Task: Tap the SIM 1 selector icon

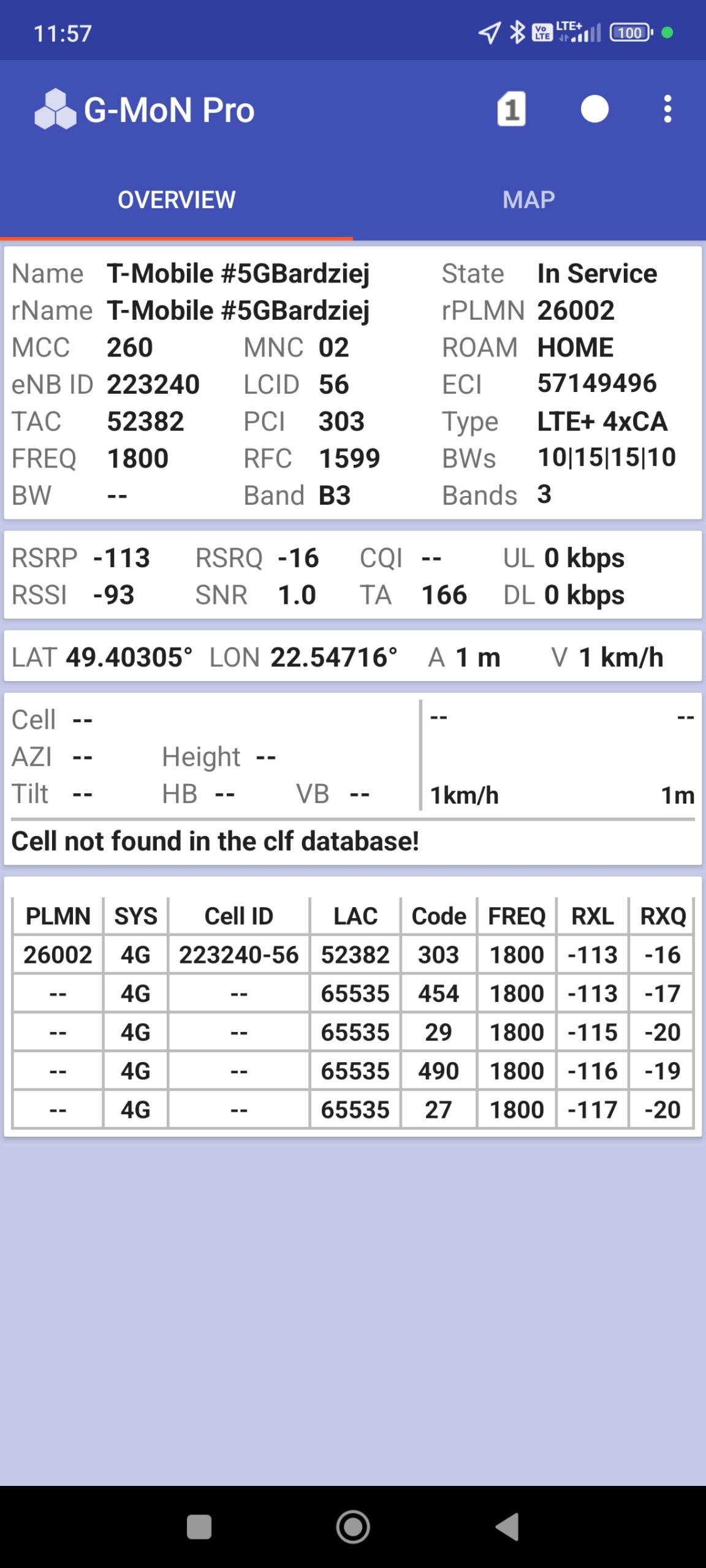Action: click(x=511, y=110)
